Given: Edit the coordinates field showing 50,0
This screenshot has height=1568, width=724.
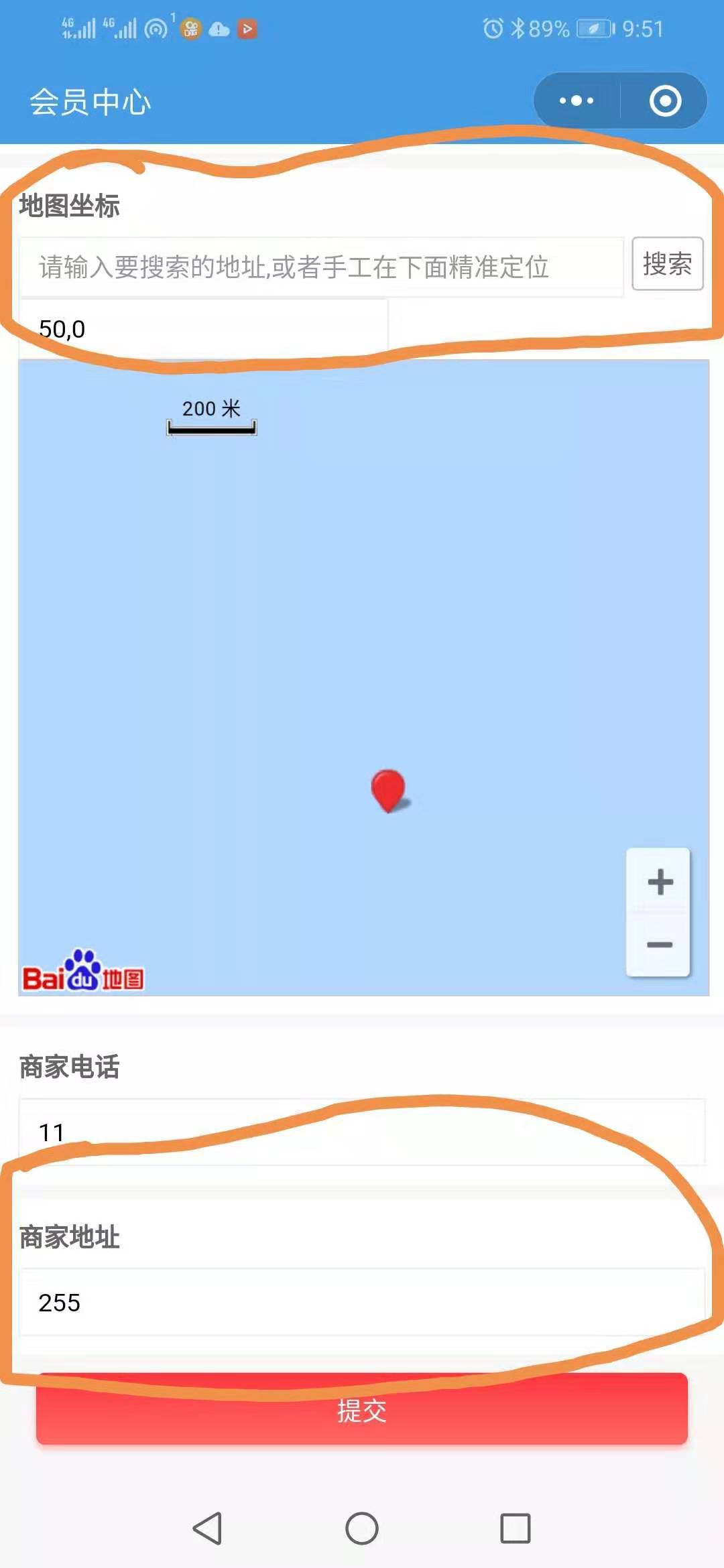Looking at the screenshot, I should click(x=201, y=329).
